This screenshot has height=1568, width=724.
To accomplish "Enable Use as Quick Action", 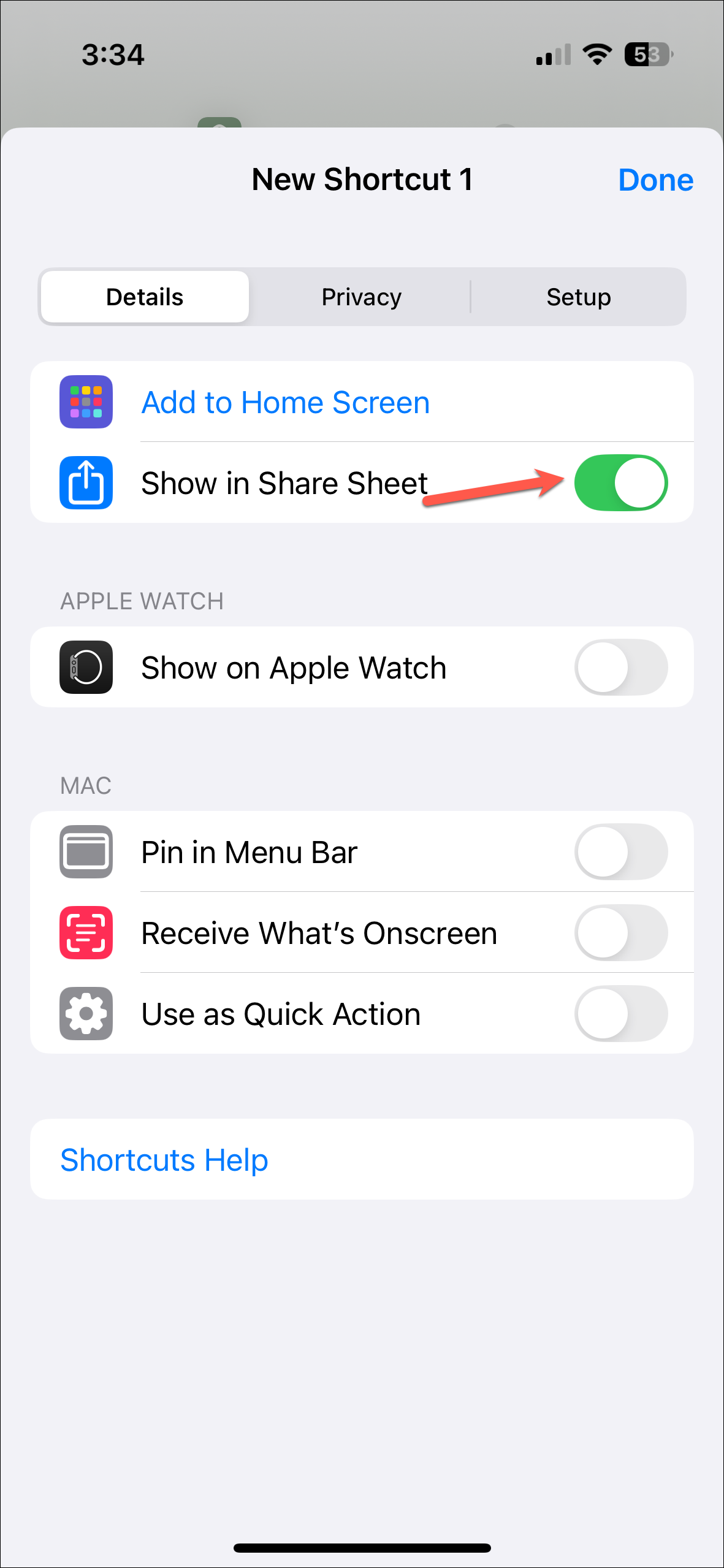I will [621, 1013].
